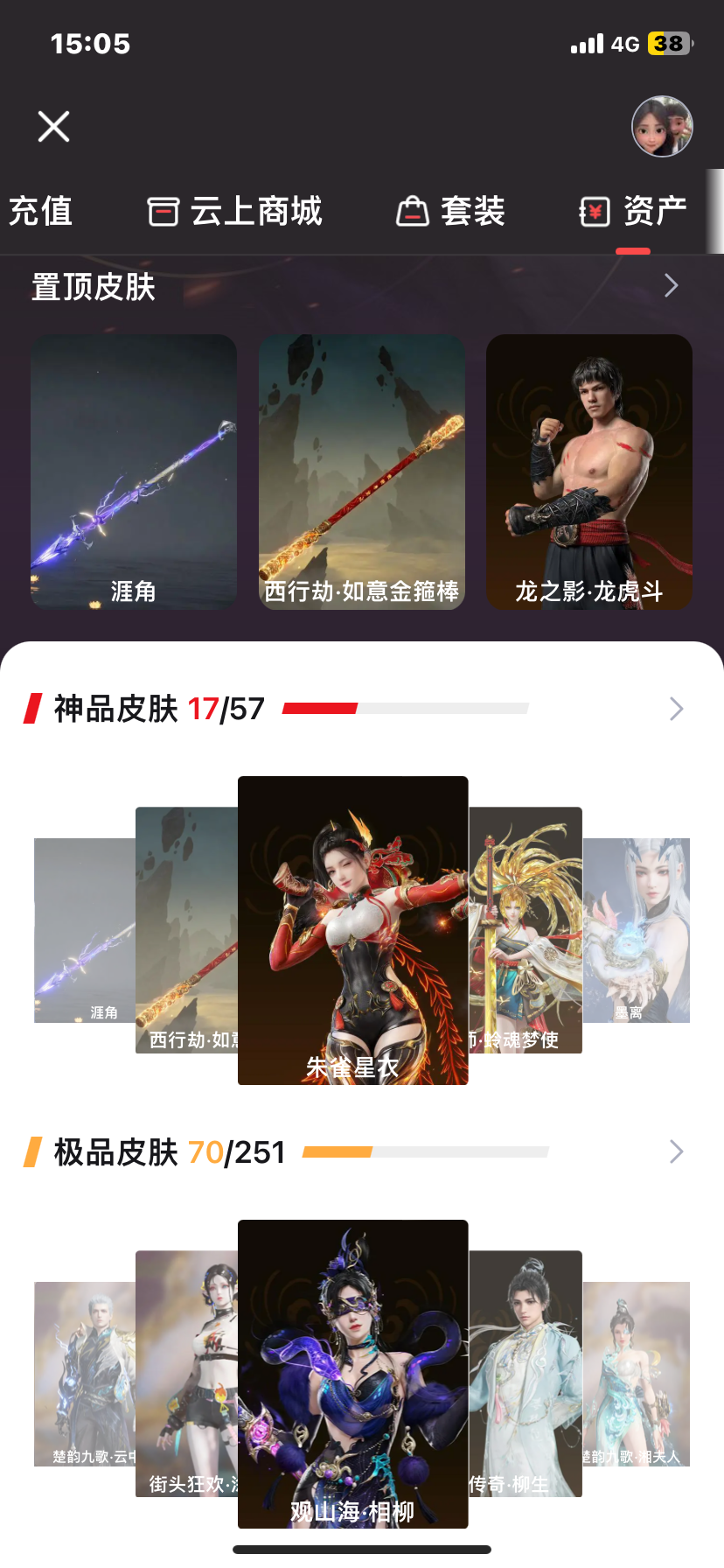View the 传奇·柳生 skin card

[x=526, y=1373]
